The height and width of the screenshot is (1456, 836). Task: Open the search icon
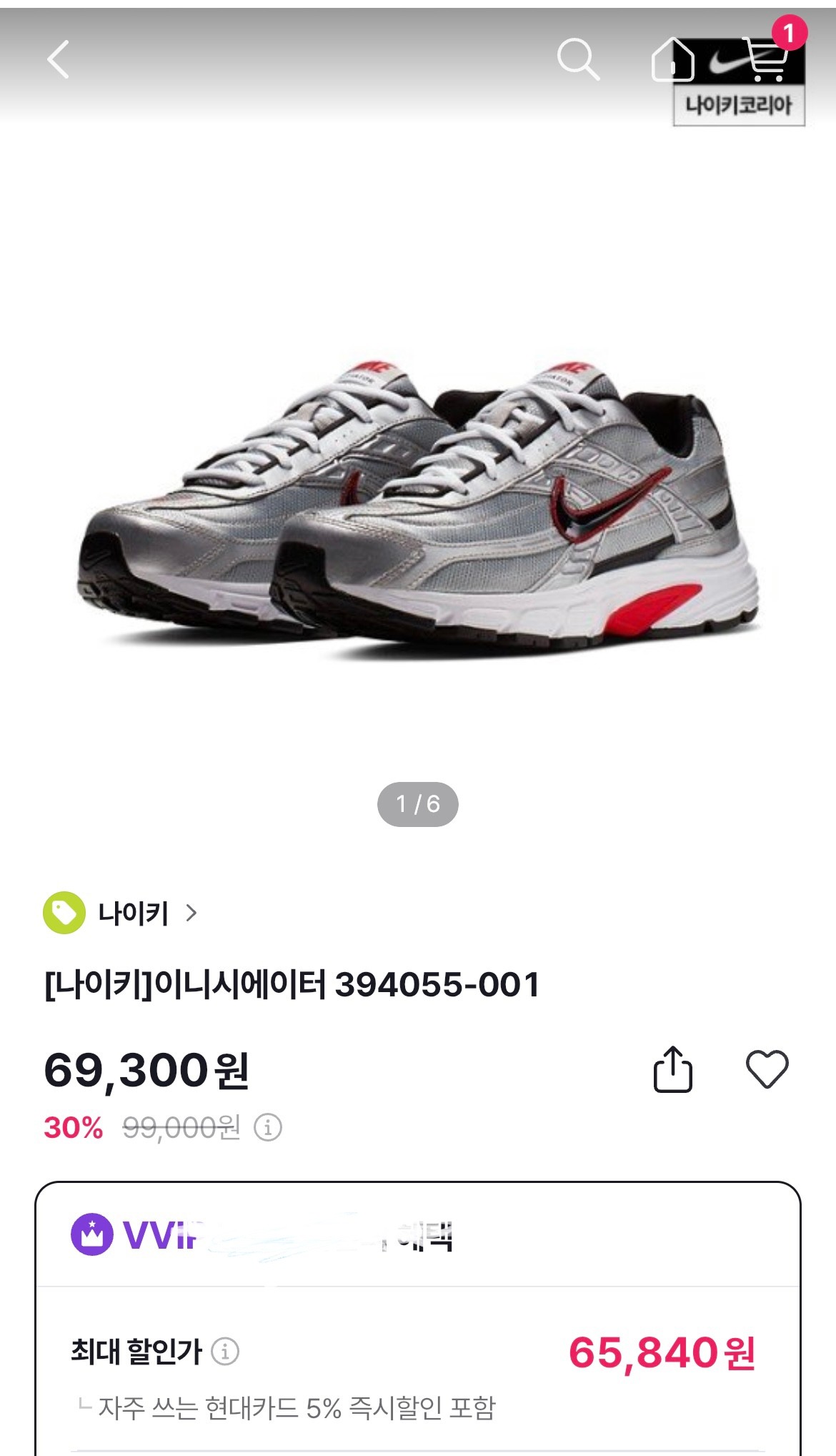coord(577,59)
